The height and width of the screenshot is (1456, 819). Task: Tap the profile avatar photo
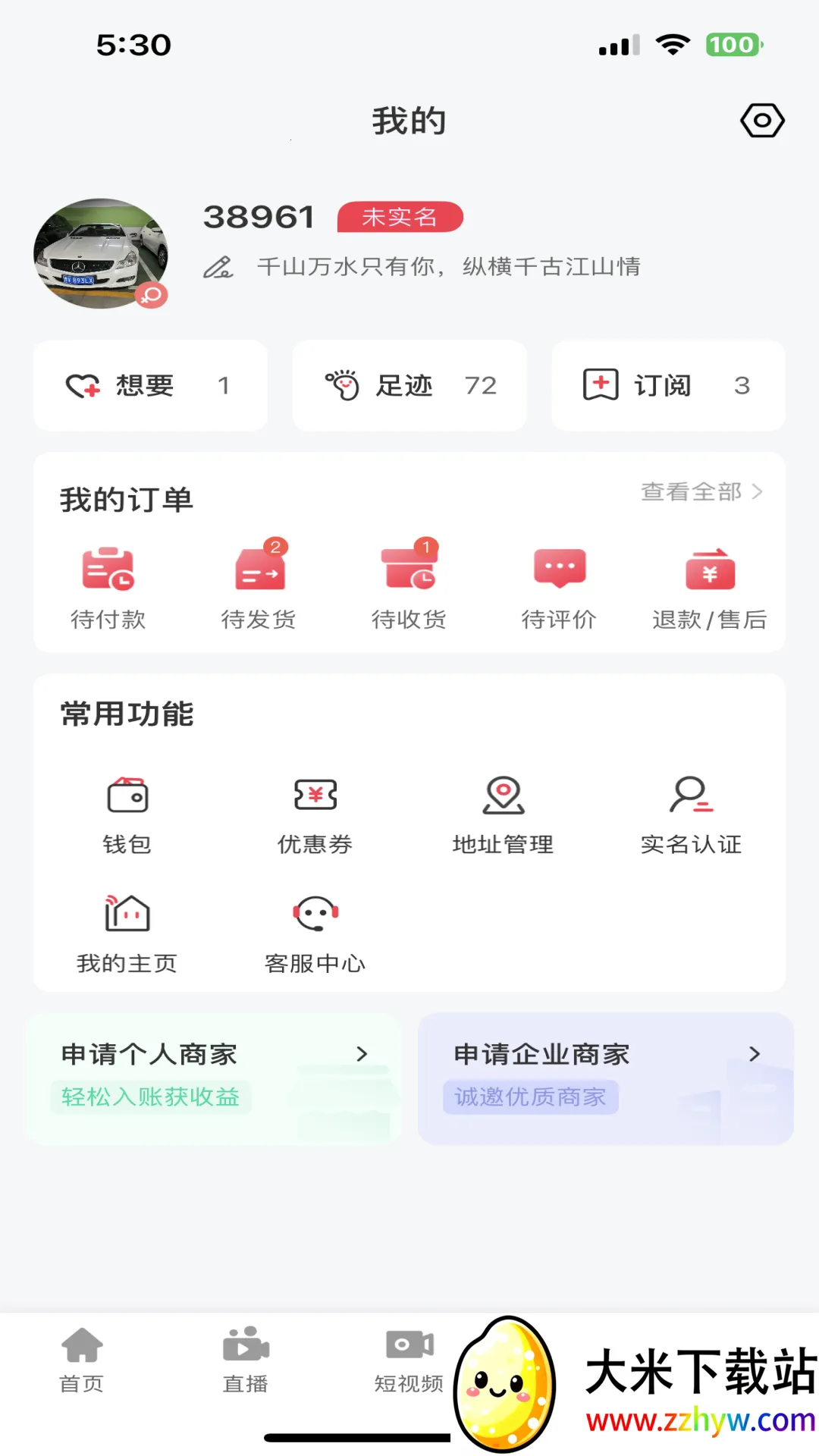click(101, 254)
